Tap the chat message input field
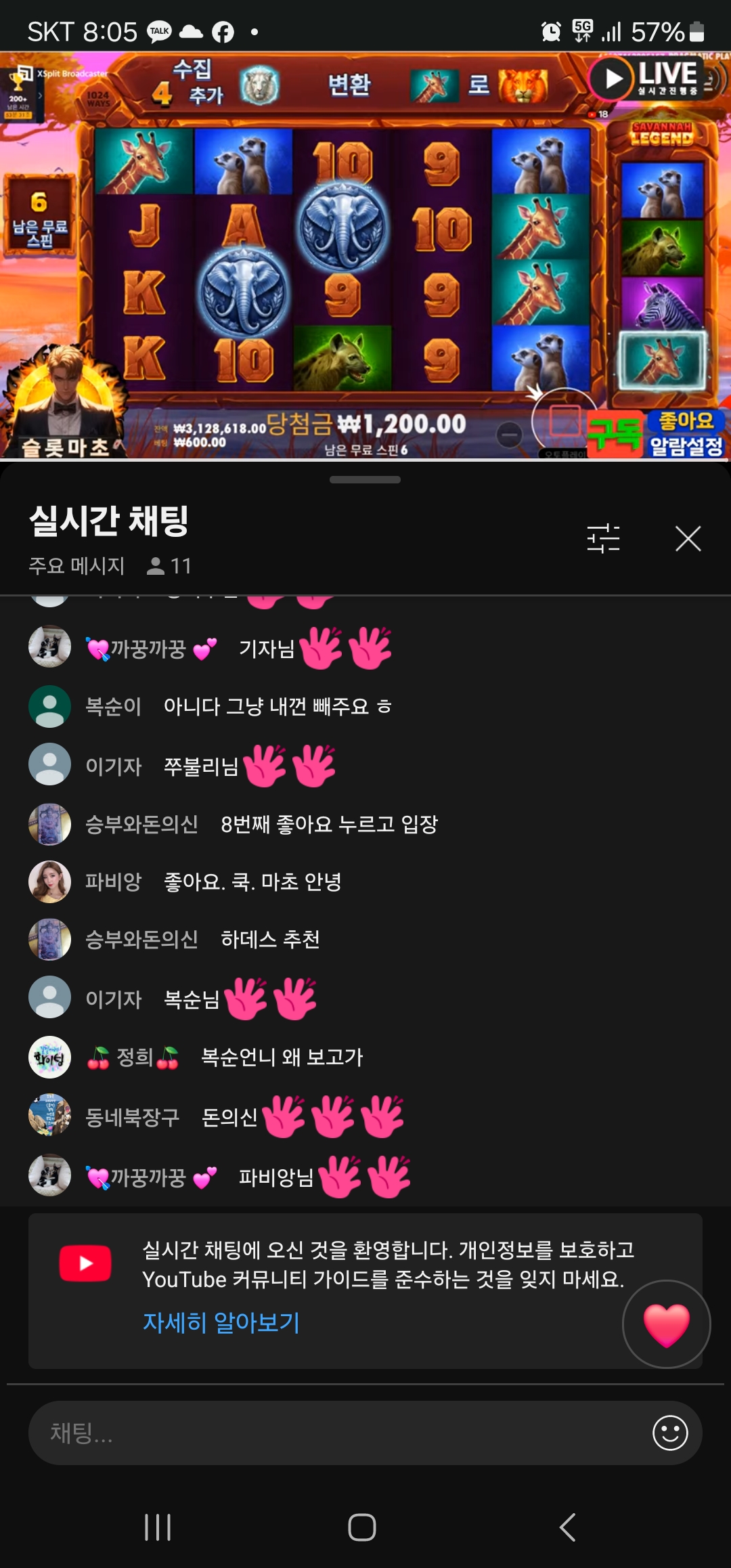 pos(338,1433)
